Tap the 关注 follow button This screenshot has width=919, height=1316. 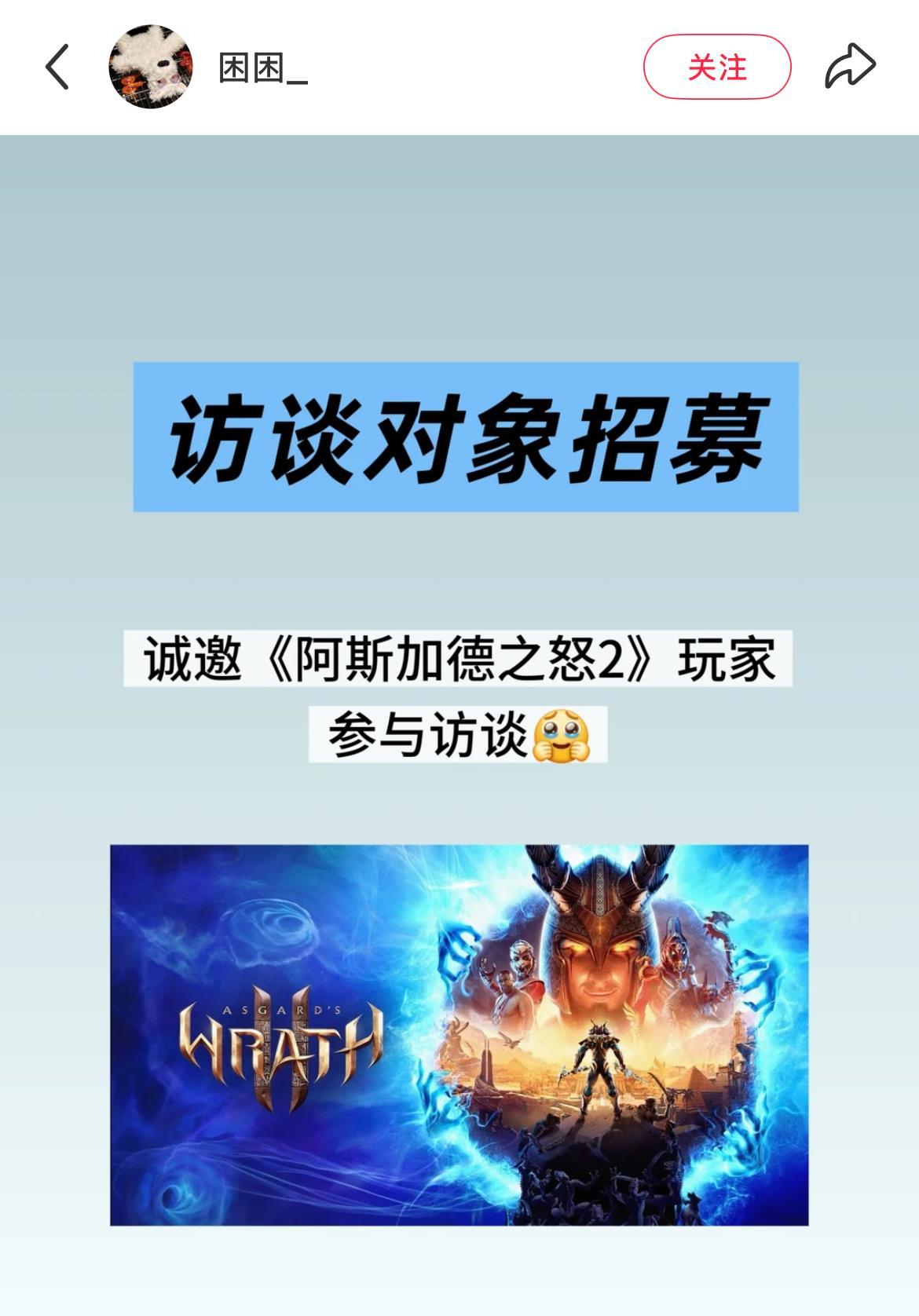(x=716, y=68)
